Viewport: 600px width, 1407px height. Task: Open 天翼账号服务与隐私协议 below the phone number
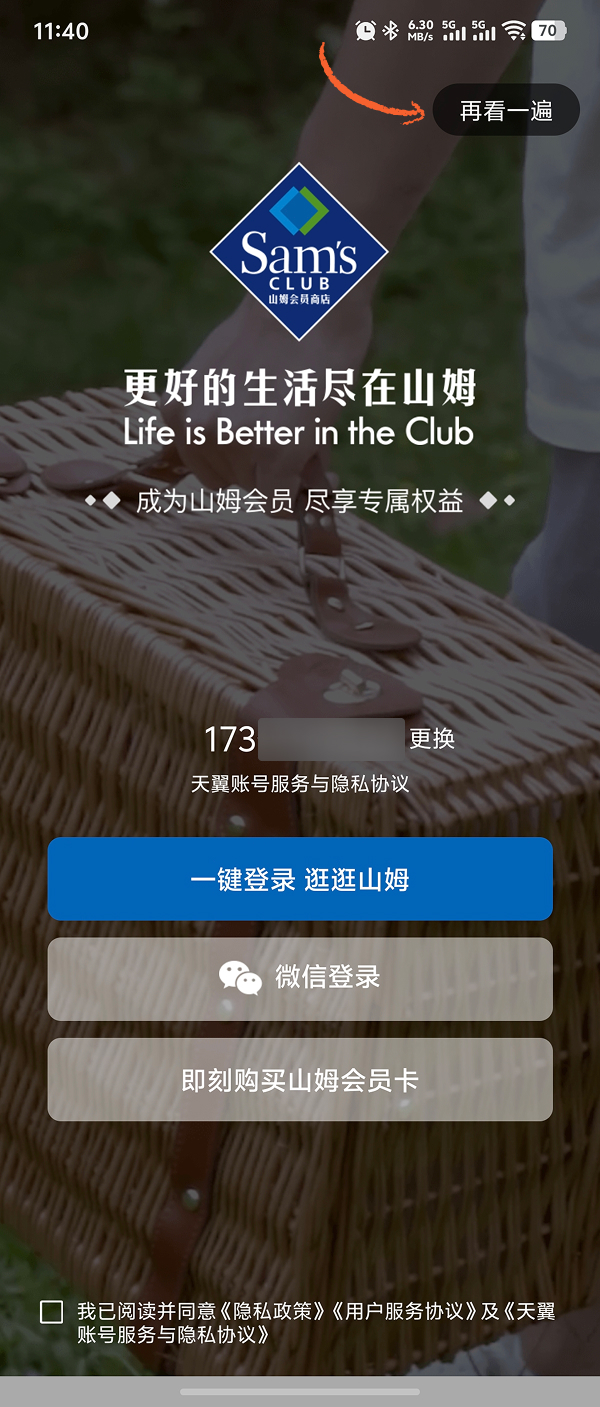click(x=300, y=783)
